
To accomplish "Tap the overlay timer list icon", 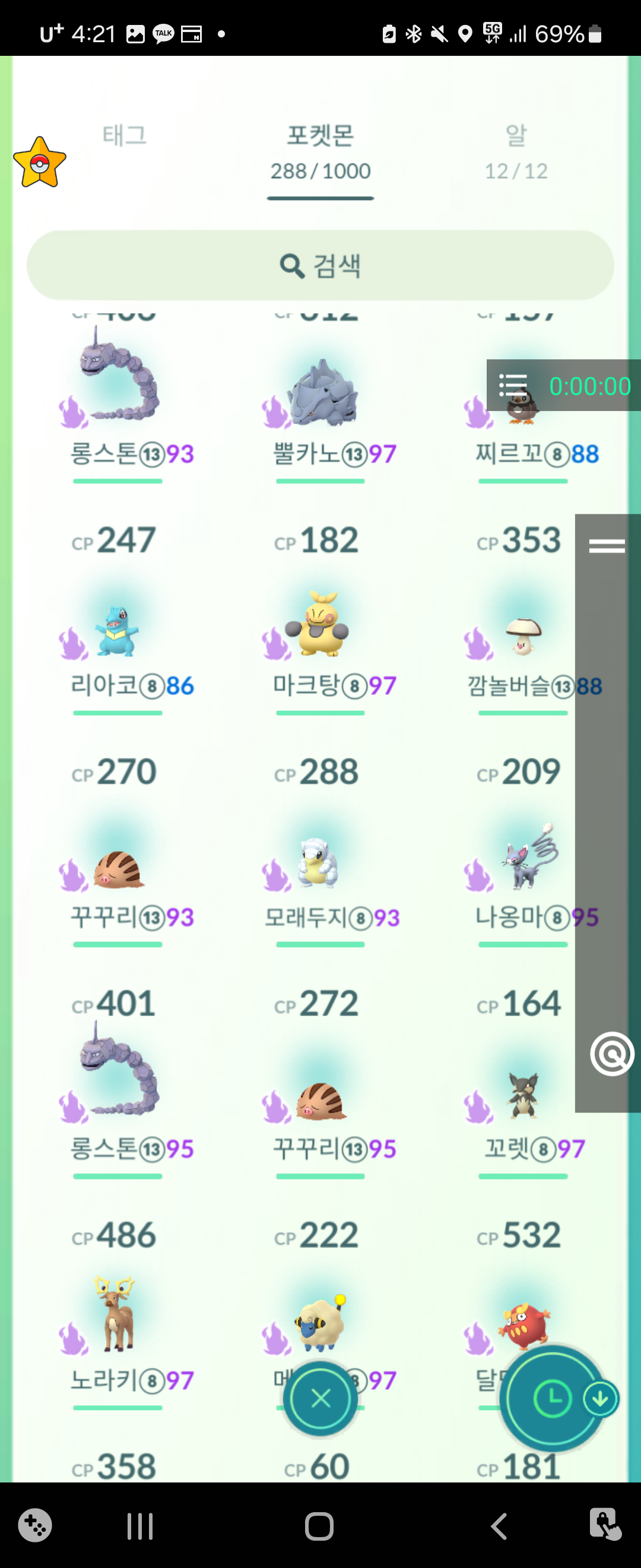I will pos(513,386).
